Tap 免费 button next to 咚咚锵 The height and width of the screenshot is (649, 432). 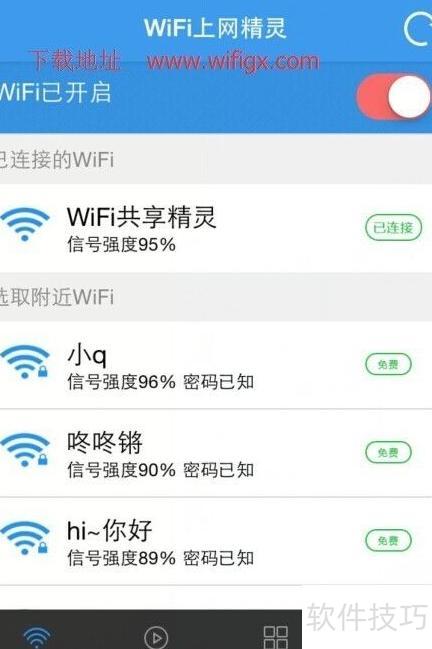(x=388, y=452)
